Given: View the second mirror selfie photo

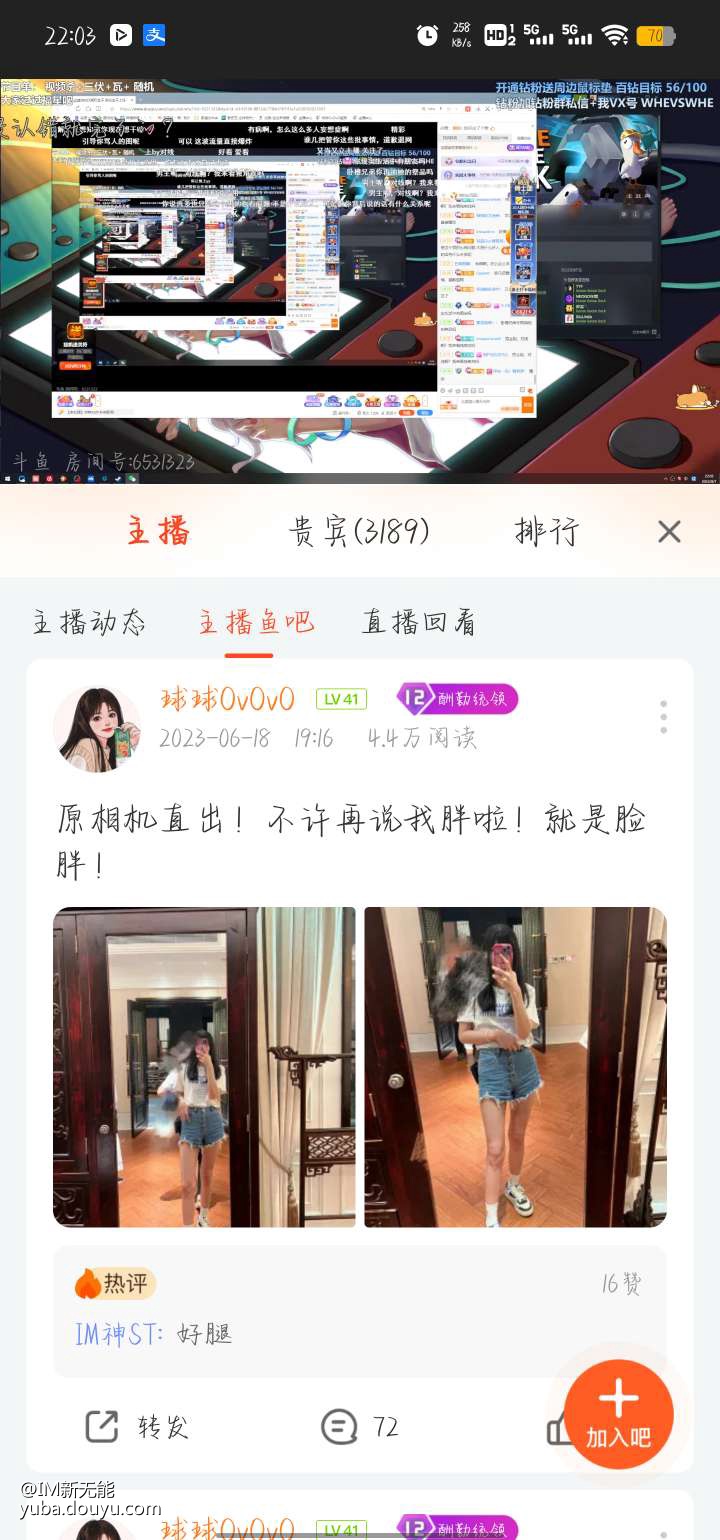Looking at the screenshot, I should click(515, 1066).
